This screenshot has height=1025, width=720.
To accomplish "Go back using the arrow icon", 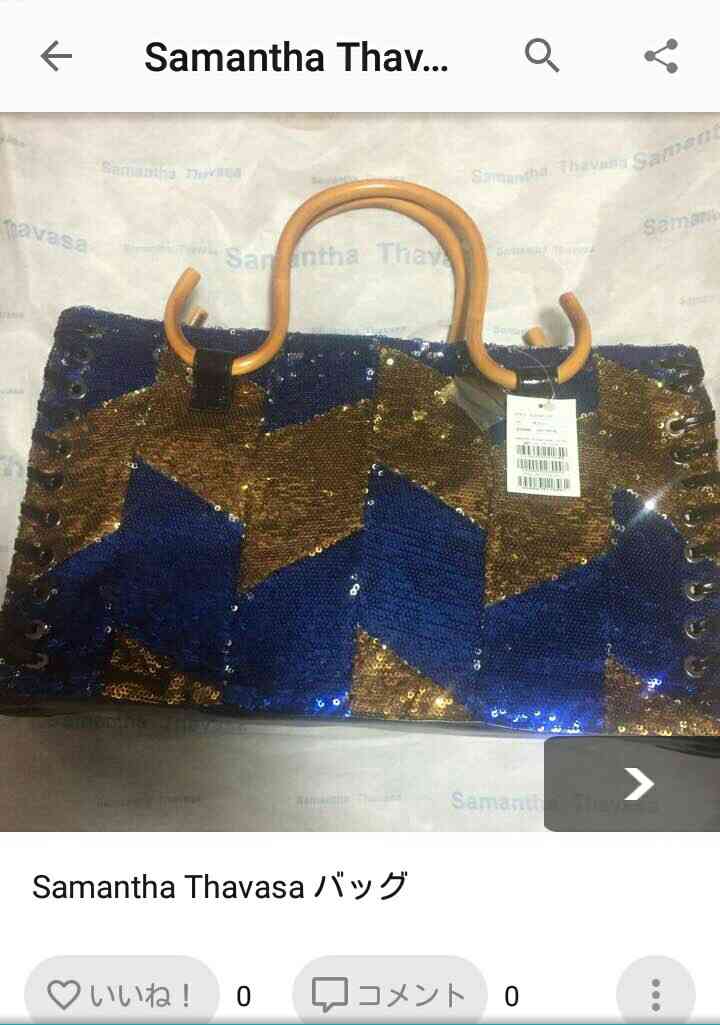I will [56, 57].
